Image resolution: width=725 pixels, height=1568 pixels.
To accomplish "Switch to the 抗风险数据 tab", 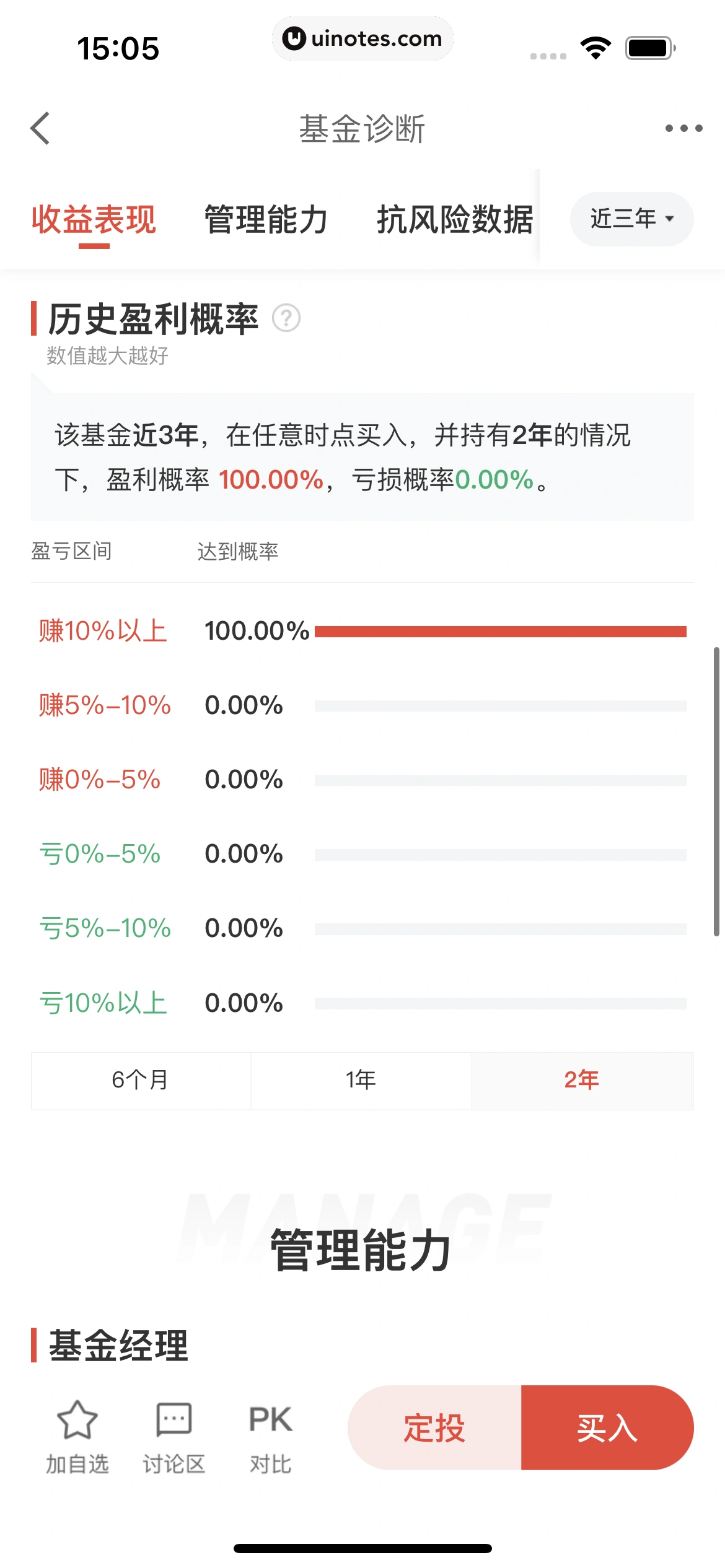I will pos(455,219).
